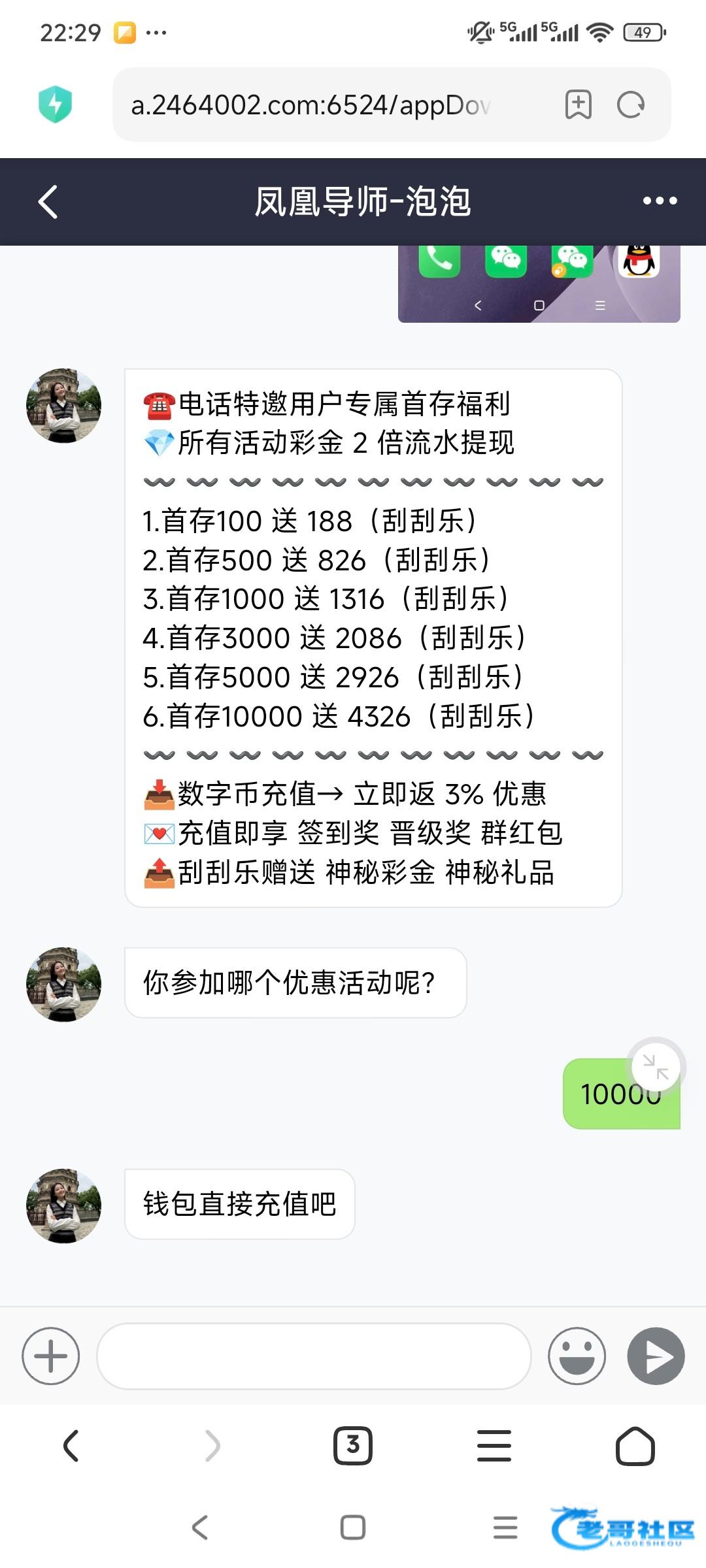Focus the message text field
This screenshot has height=1568, width=706.
coord(314,1356)
